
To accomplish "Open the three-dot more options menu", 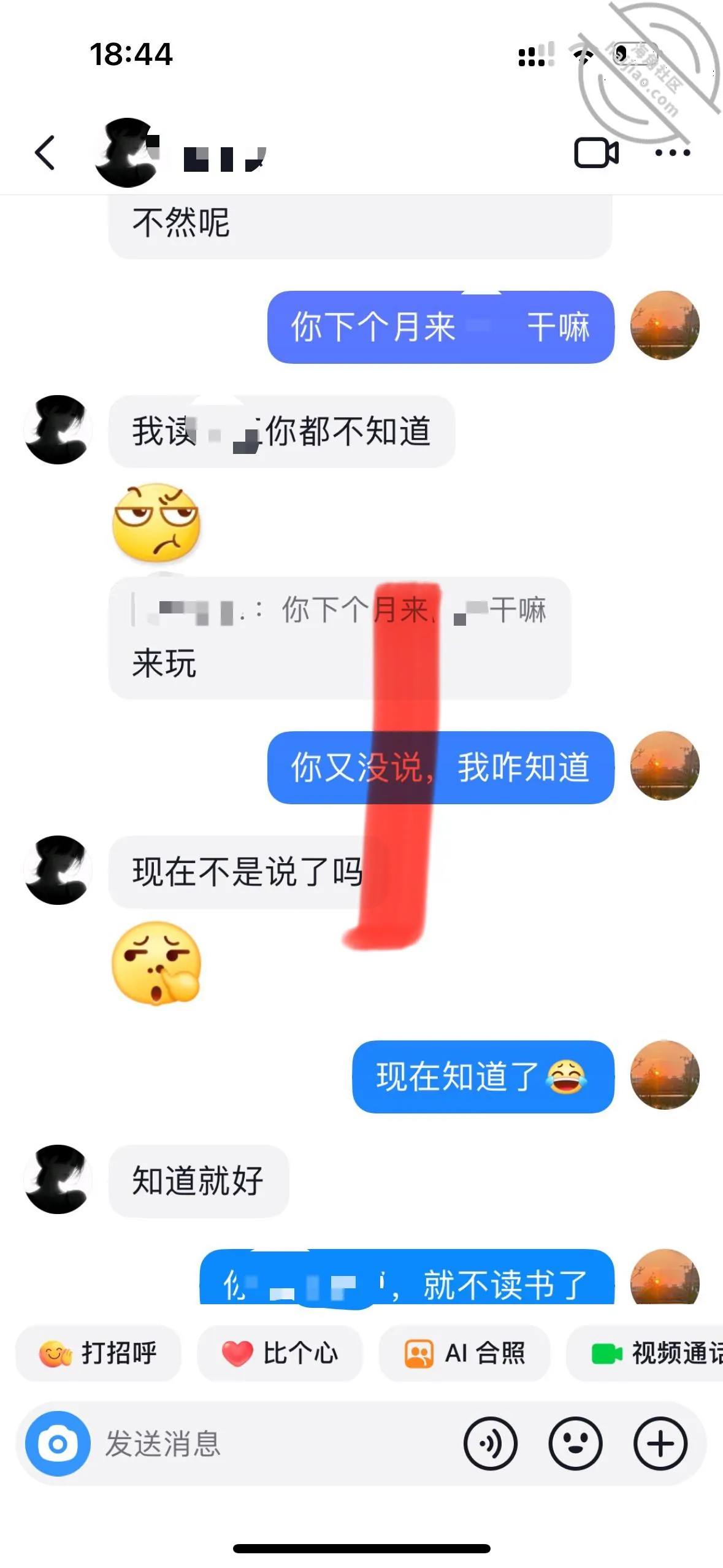I will point(673,153).
